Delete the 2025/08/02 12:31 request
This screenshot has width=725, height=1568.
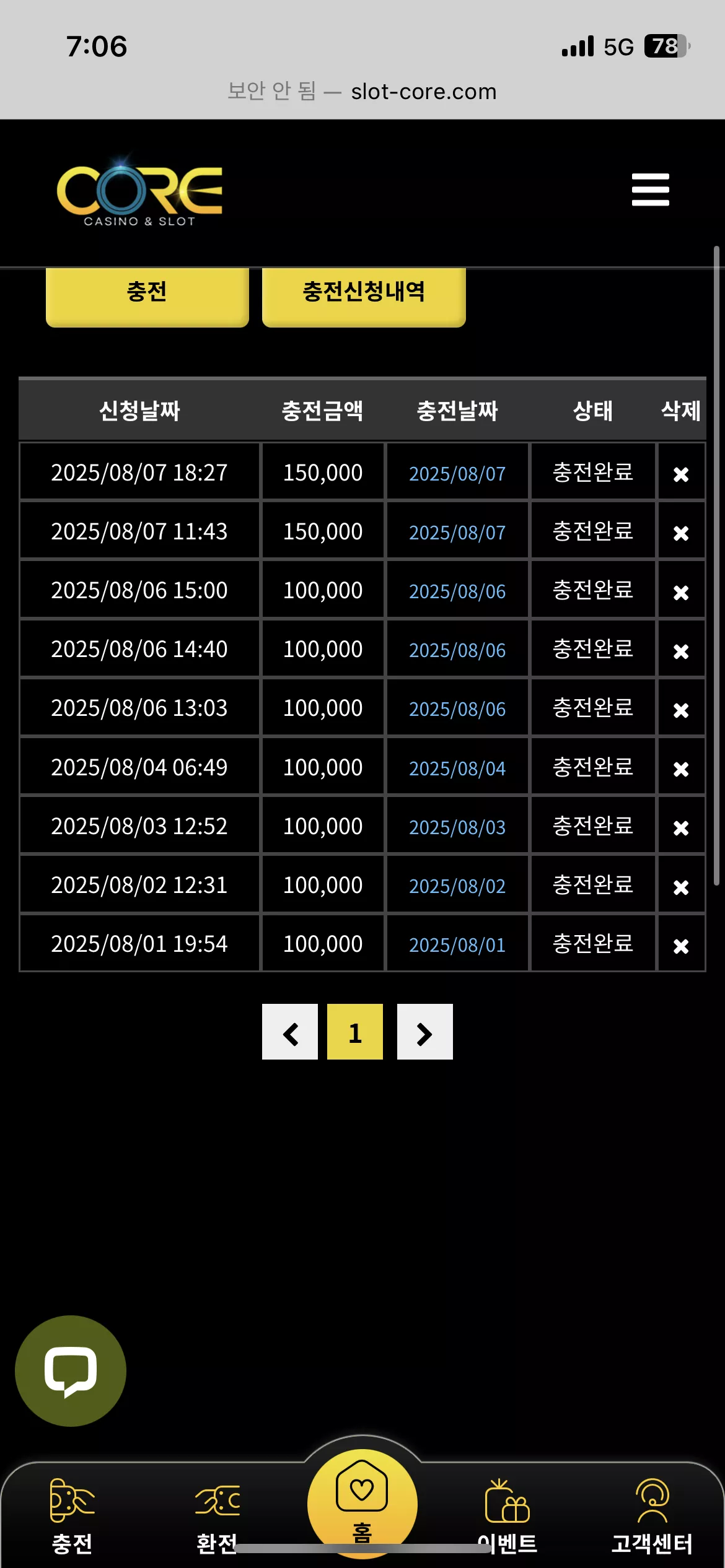click(681, 887)
